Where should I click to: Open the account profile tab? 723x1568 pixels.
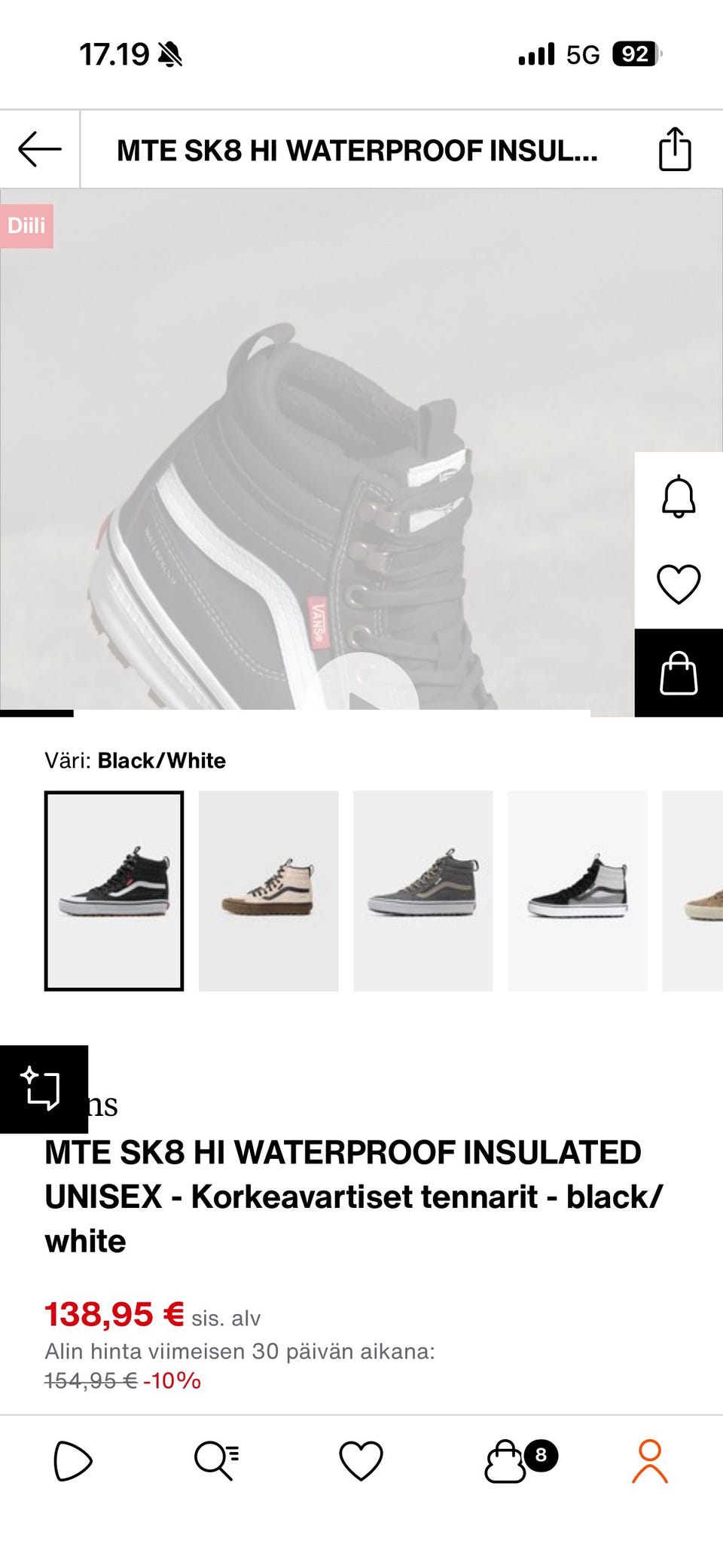(650, 1461)
